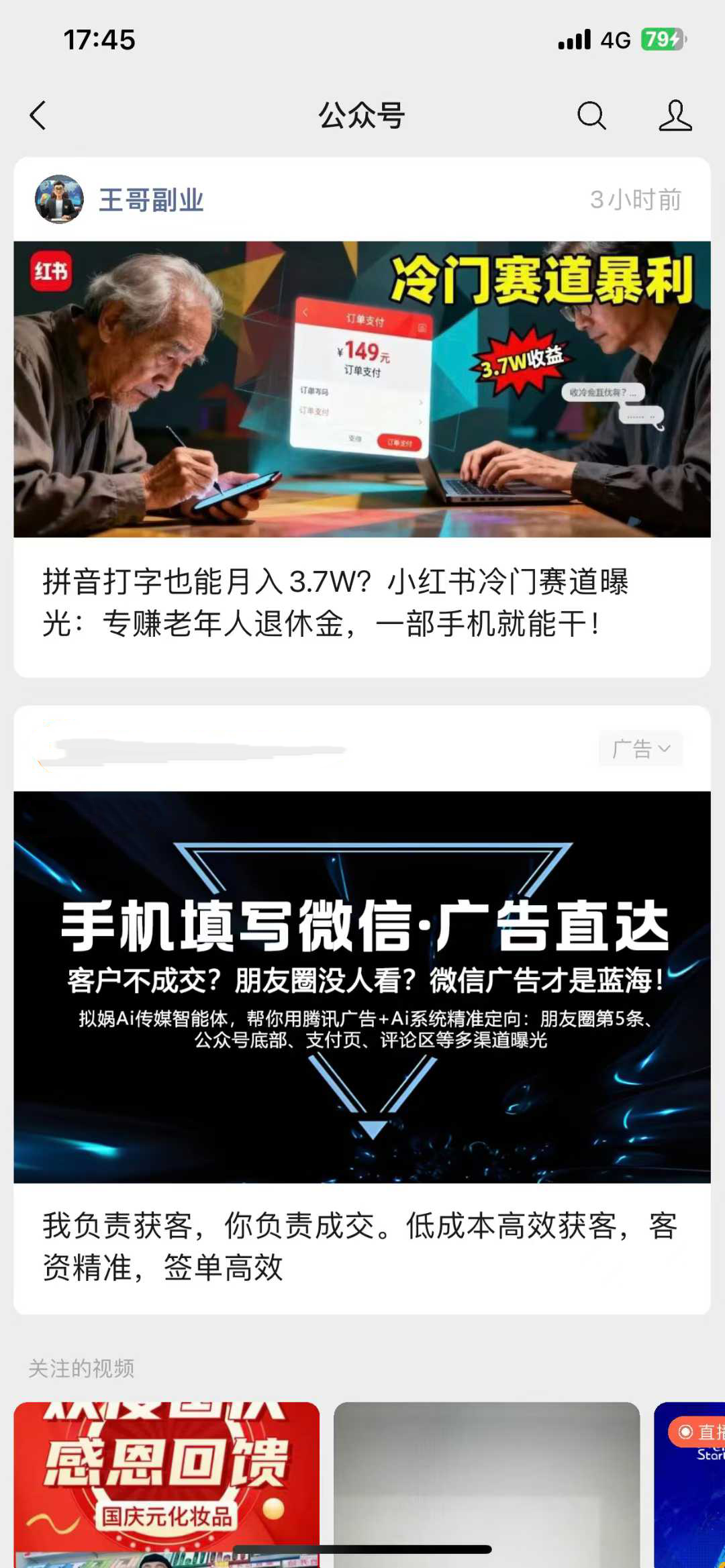Open the 关注的视频 section header
This screenshot has width=725, height=1568.
point(80,1369)
